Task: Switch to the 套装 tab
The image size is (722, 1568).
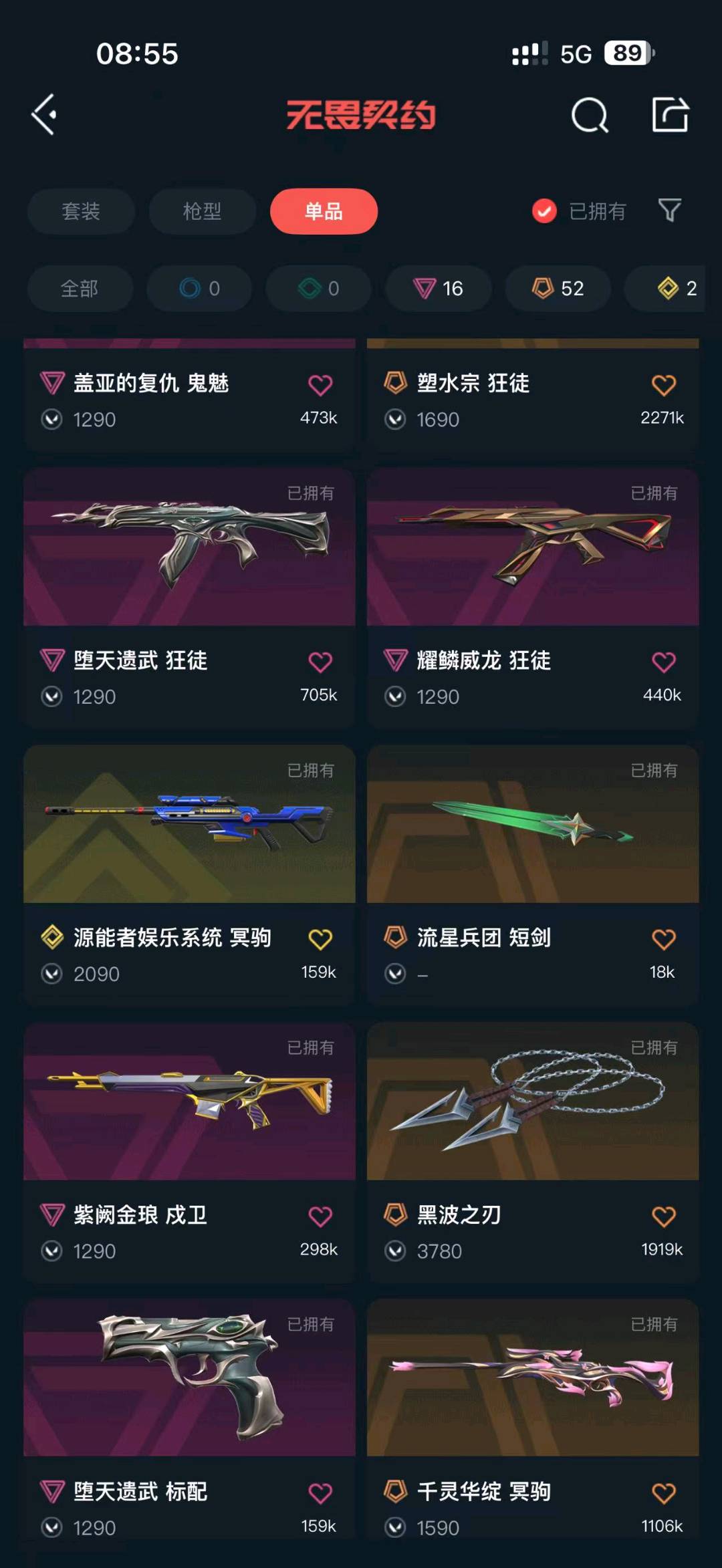Action: click(x=81, y=211)
